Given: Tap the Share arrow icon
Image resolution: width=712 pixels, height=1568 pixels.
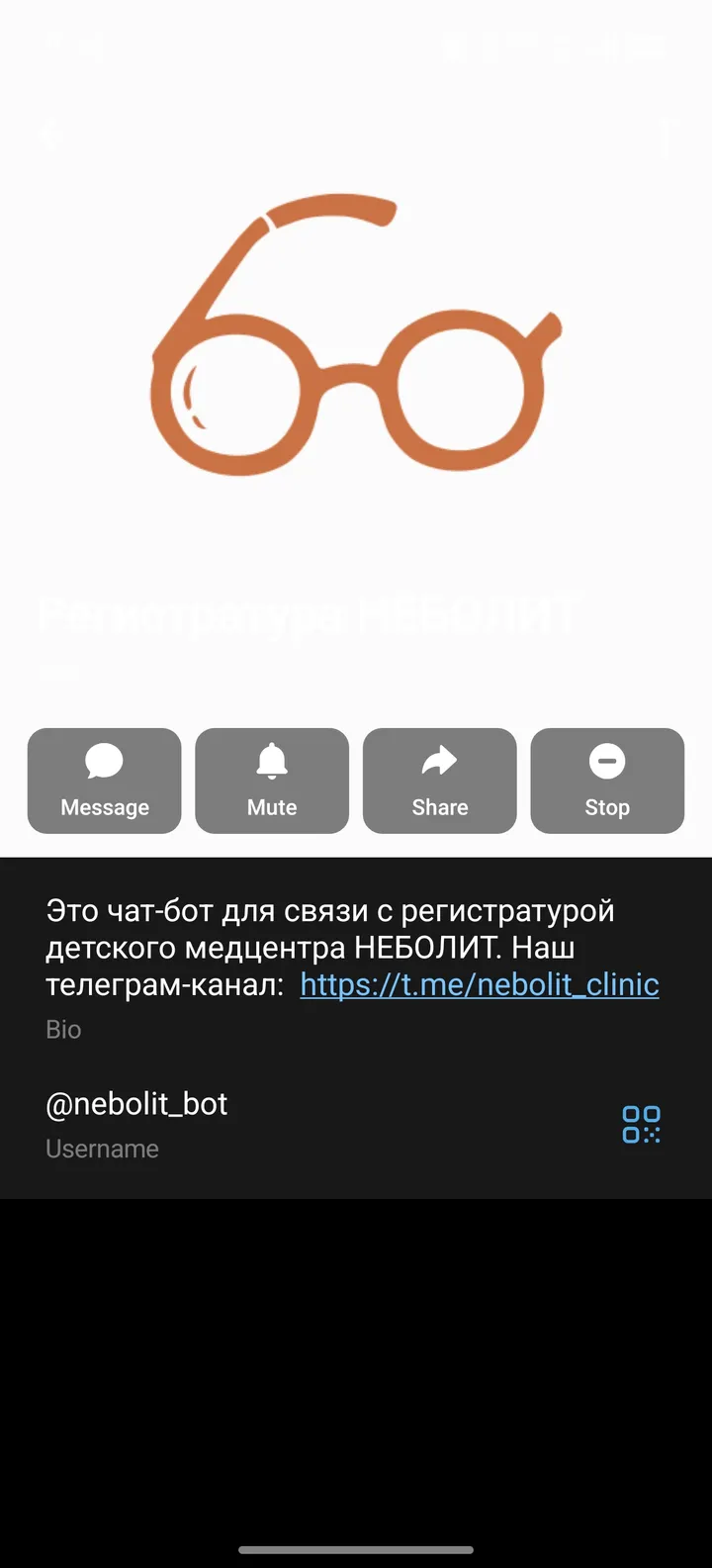Looking at the screenshot, I should 439,760.
